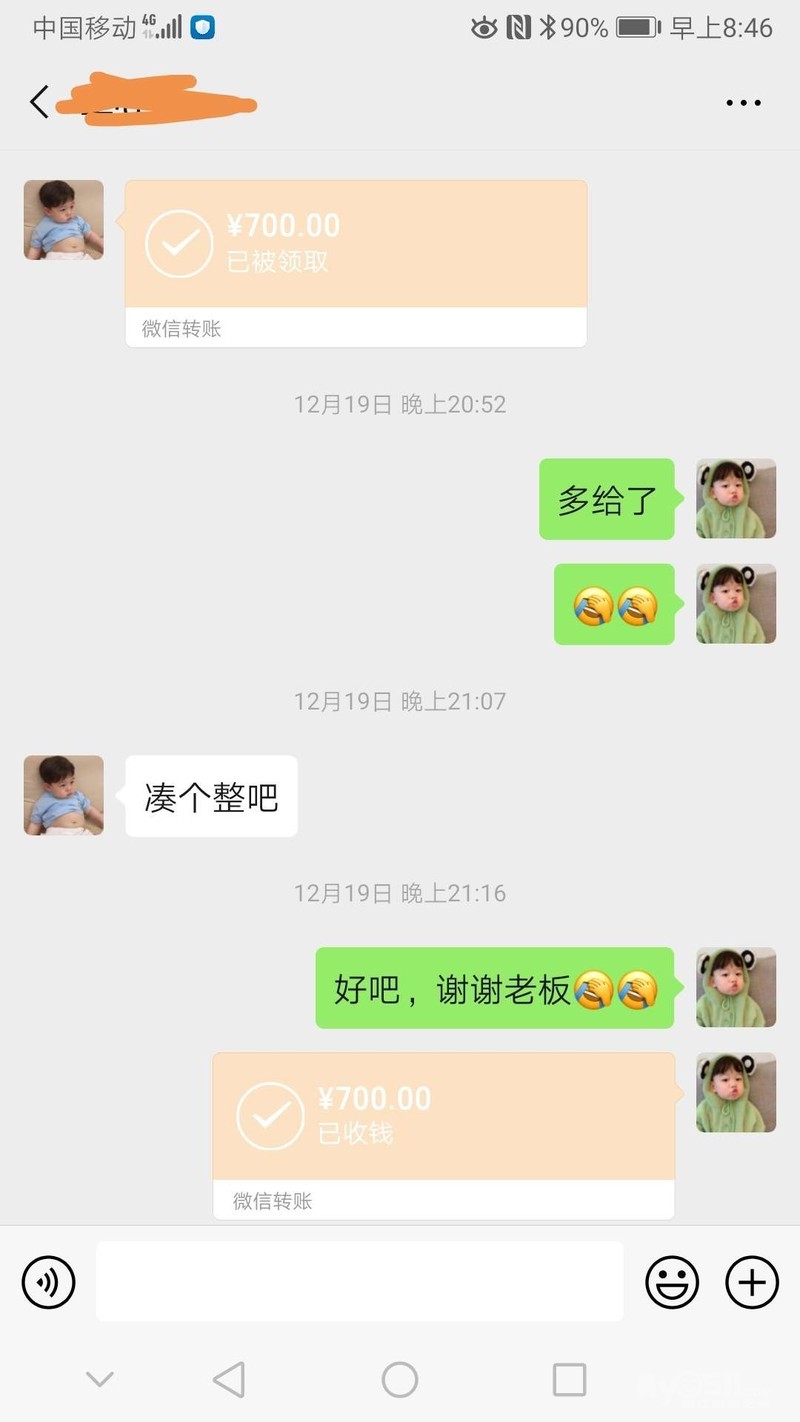Switch to voice message input

pos(49,1281)
